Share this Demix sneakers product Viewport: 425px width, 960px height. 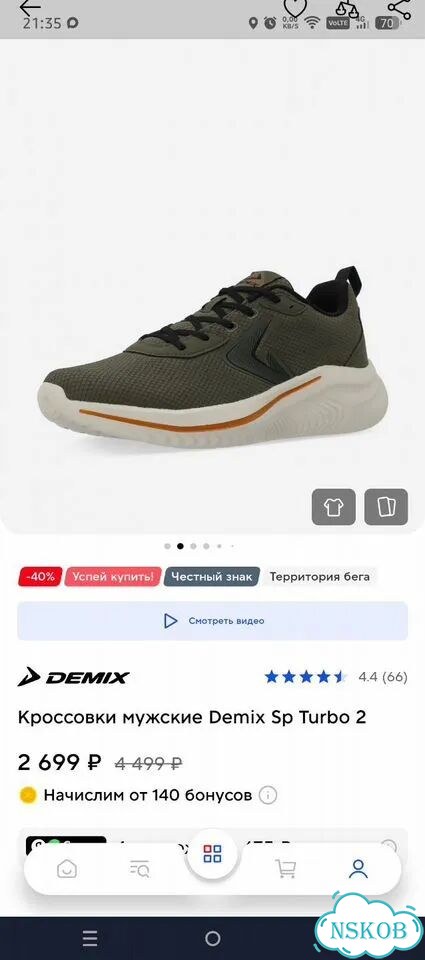[x=399, y=8]
